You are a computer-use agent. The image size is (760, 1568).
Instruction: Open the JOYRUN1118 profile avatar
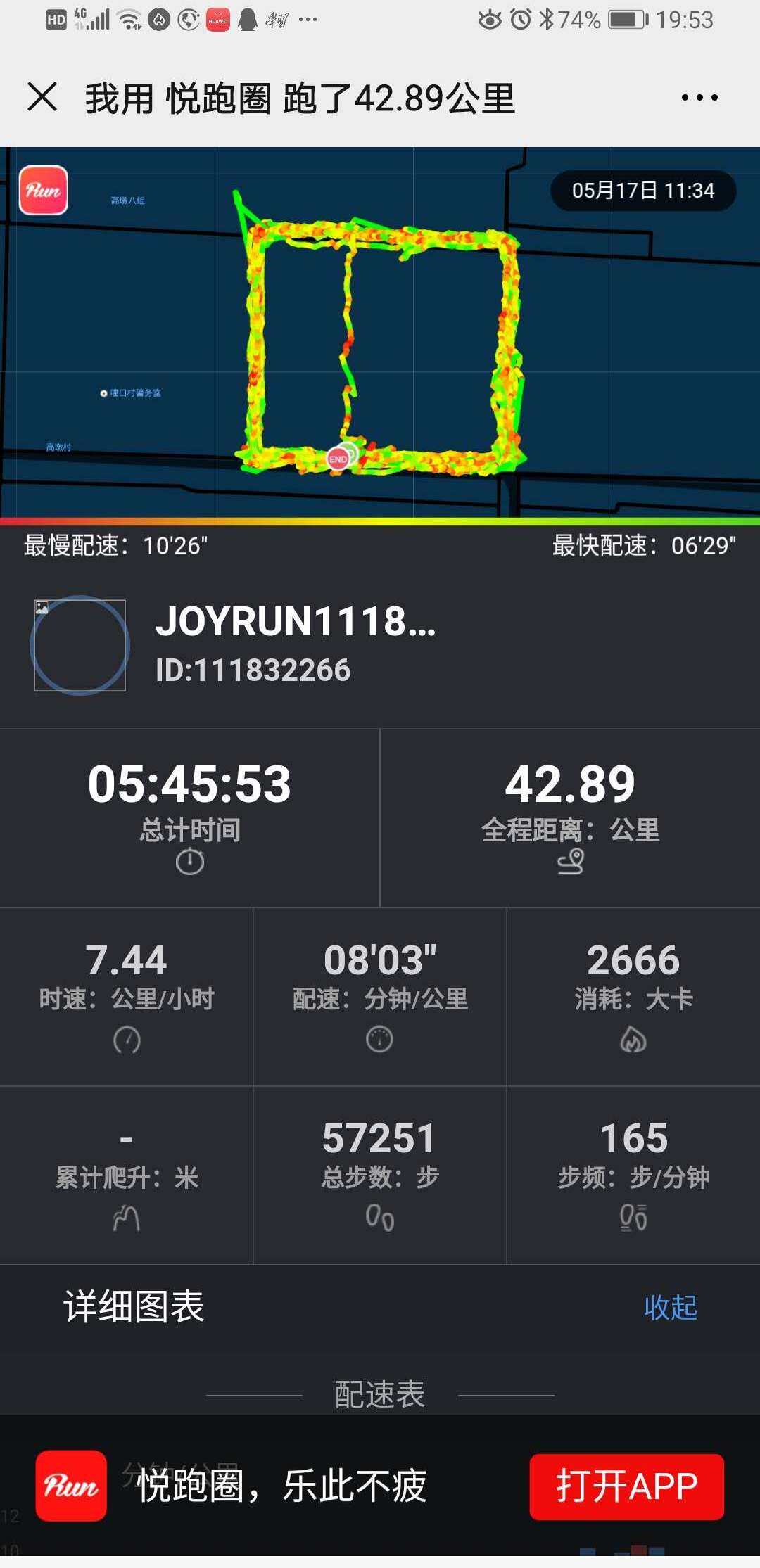tap(80, 645)
